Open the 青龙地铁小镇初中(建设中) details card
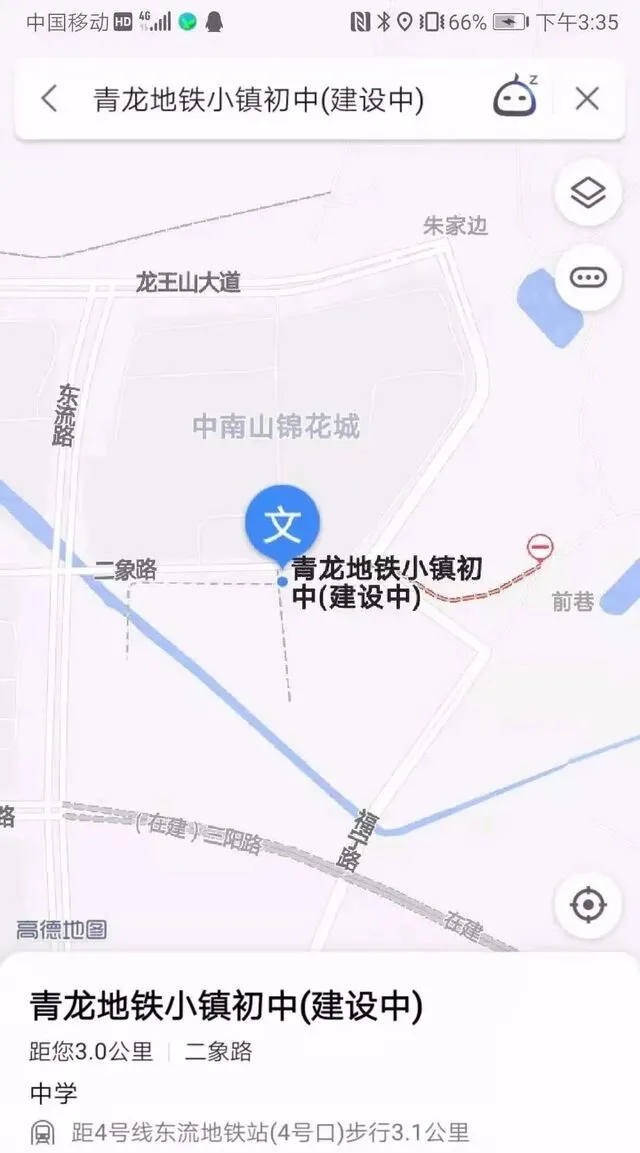The width and height of the screenshot is (640, 1153). click(x=226, y=1006)
